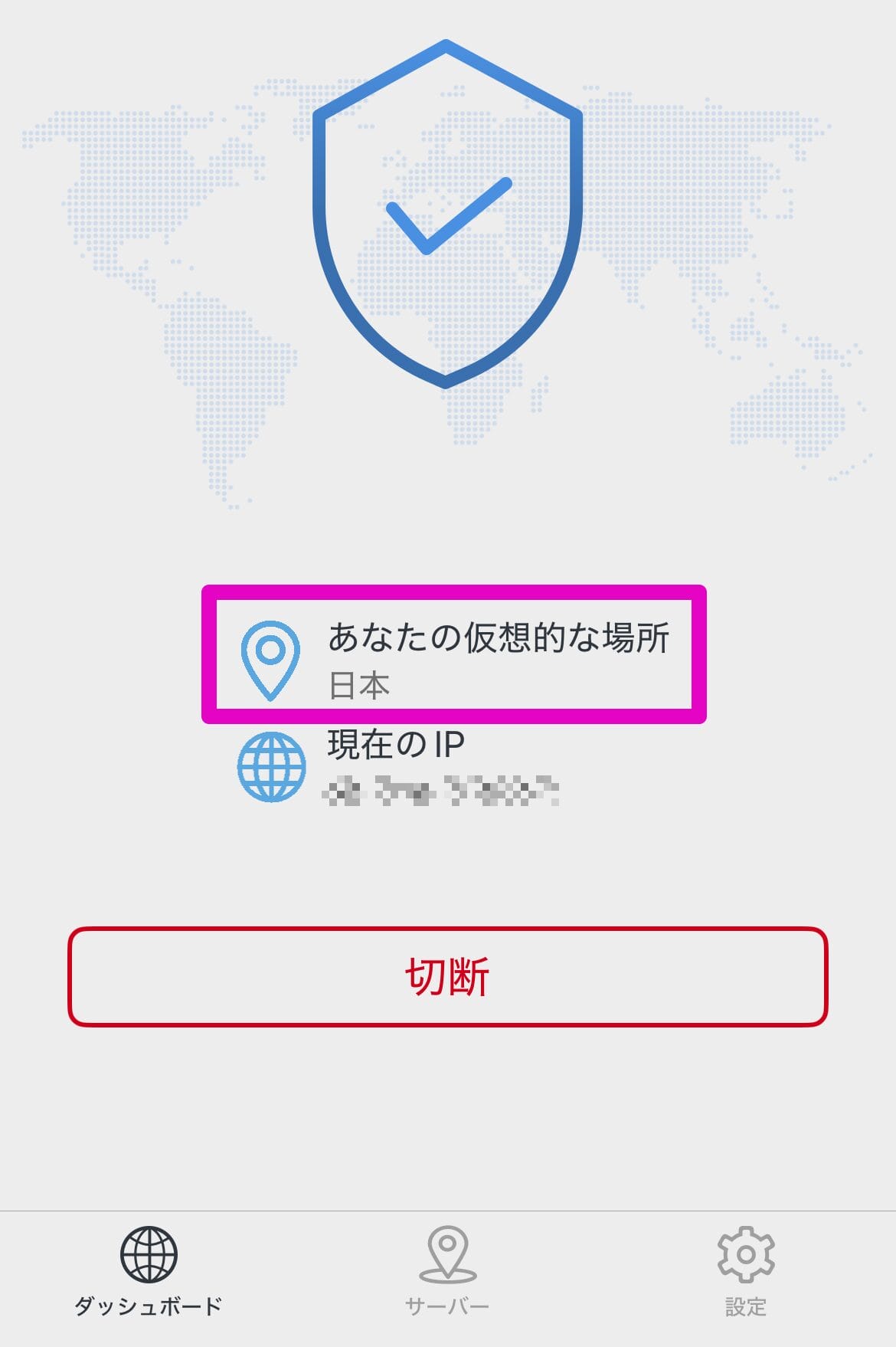This screenshot has width=896, height=1347.
Task: Click the shield icon's checkmark to verify protection
Action: pyautogui.click(x=446, y=215)
